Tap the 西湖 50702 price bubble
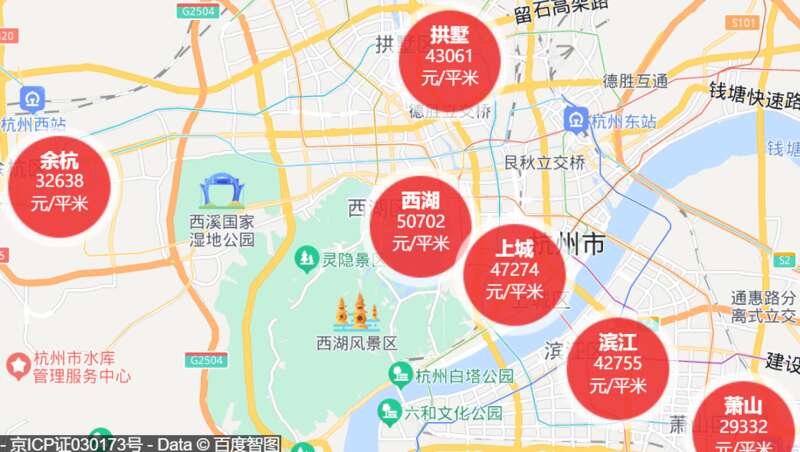Screen dimensions: 800x452 [x=420, y=222]
